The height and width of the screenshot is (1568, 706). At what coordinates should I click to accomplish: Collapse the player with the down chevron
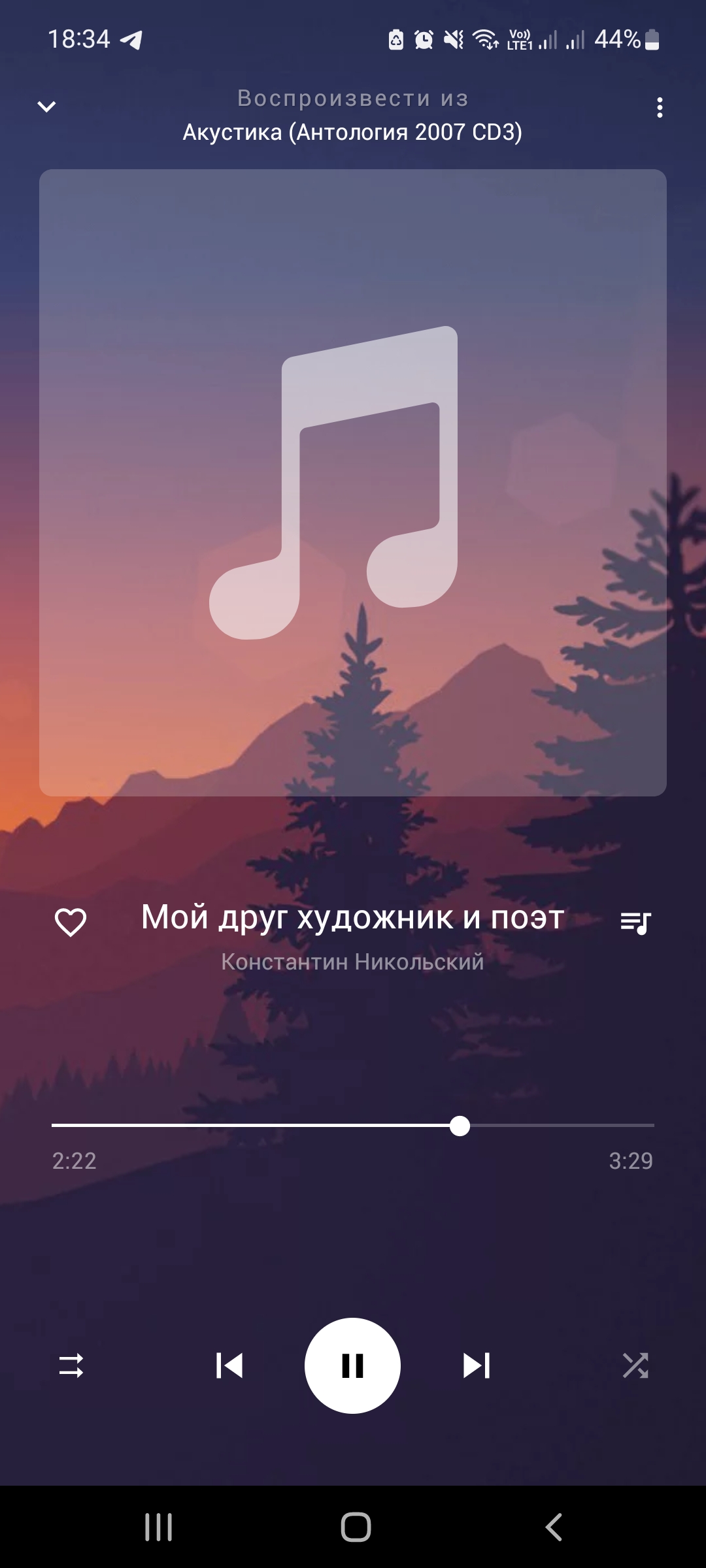46,106
